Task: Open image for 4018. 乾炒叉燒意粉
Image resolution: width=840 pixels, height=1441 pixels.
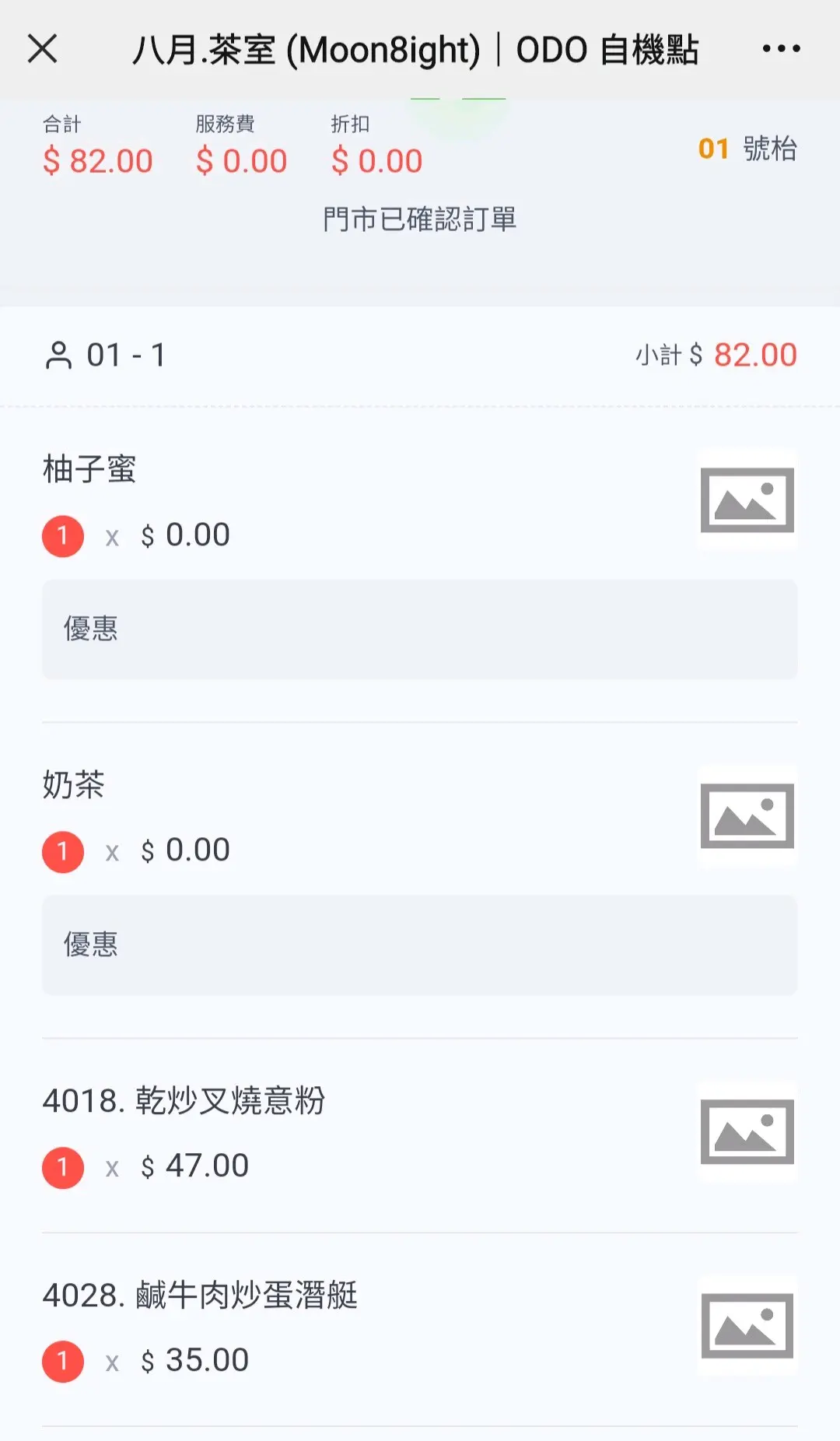Action: [x=747, y=1132]
